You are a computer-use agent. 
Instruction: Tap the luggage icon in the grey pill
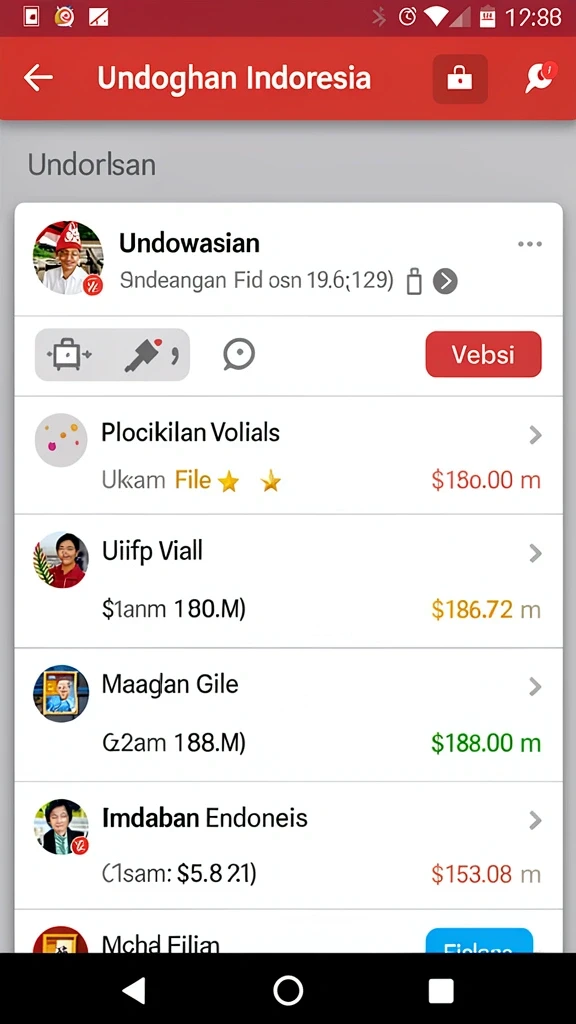click(69, 355)
